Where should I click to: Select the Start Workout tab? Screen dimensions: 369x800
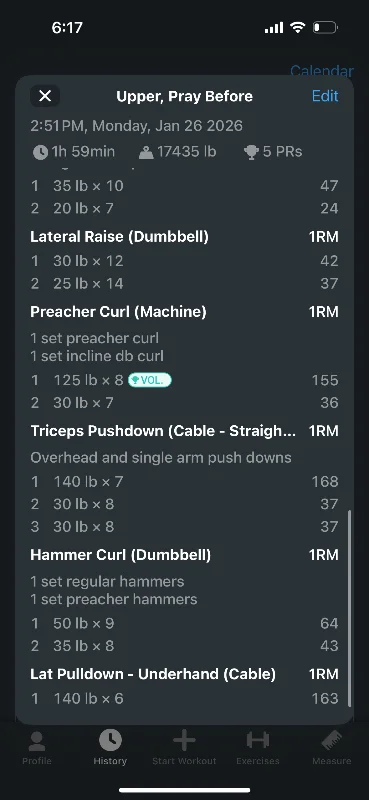[x=184, y=748]
